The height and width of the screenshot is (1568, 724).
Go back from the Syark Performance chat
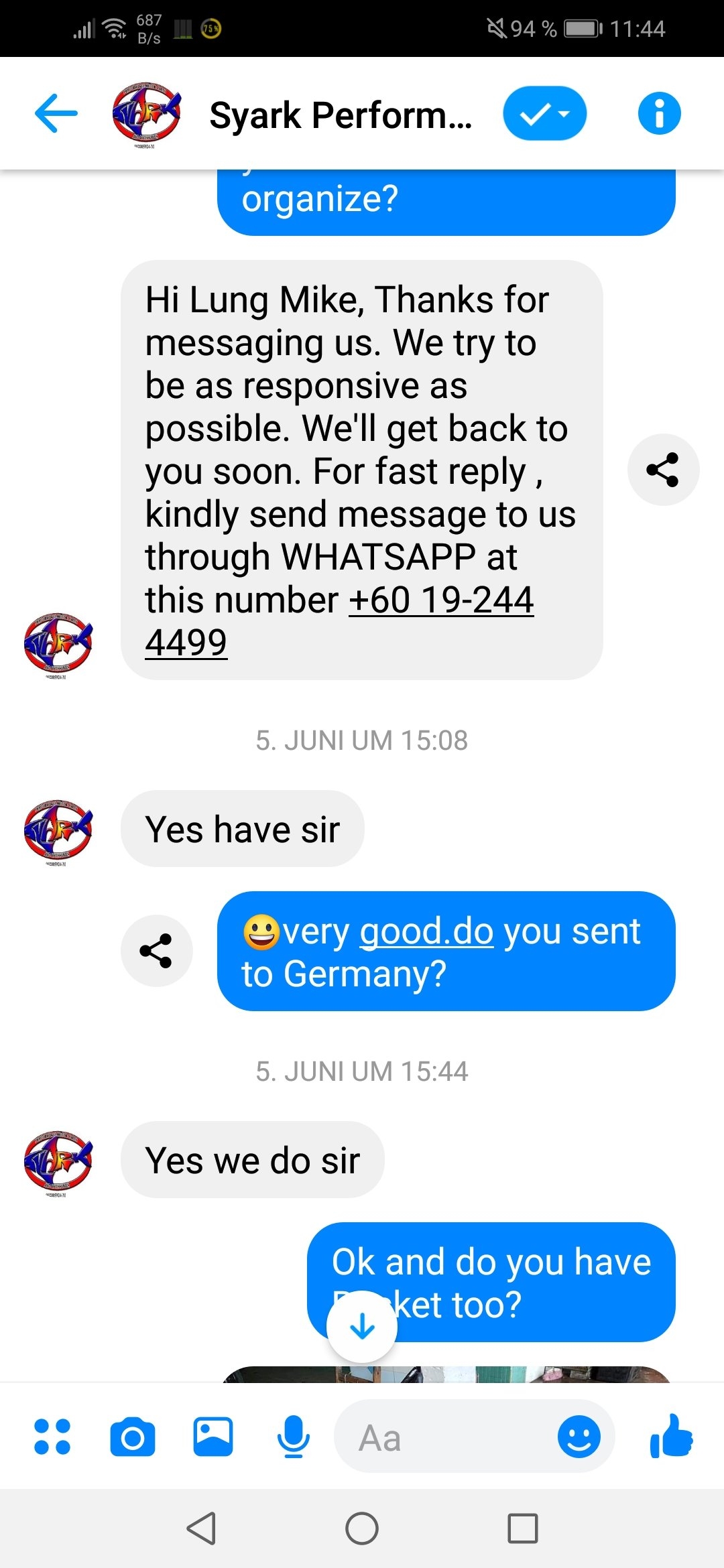tap(56, 114)
